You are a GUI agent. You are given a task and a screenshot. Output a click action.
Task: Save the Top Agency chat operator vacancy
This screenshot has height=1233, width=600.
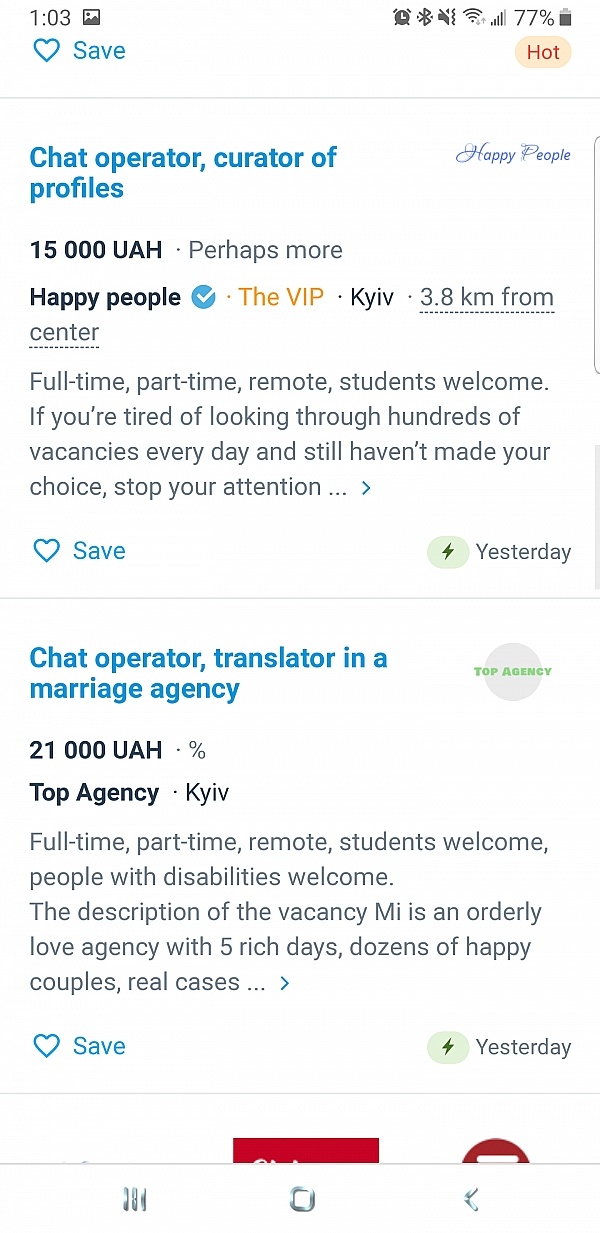[x=80, y=1046]
